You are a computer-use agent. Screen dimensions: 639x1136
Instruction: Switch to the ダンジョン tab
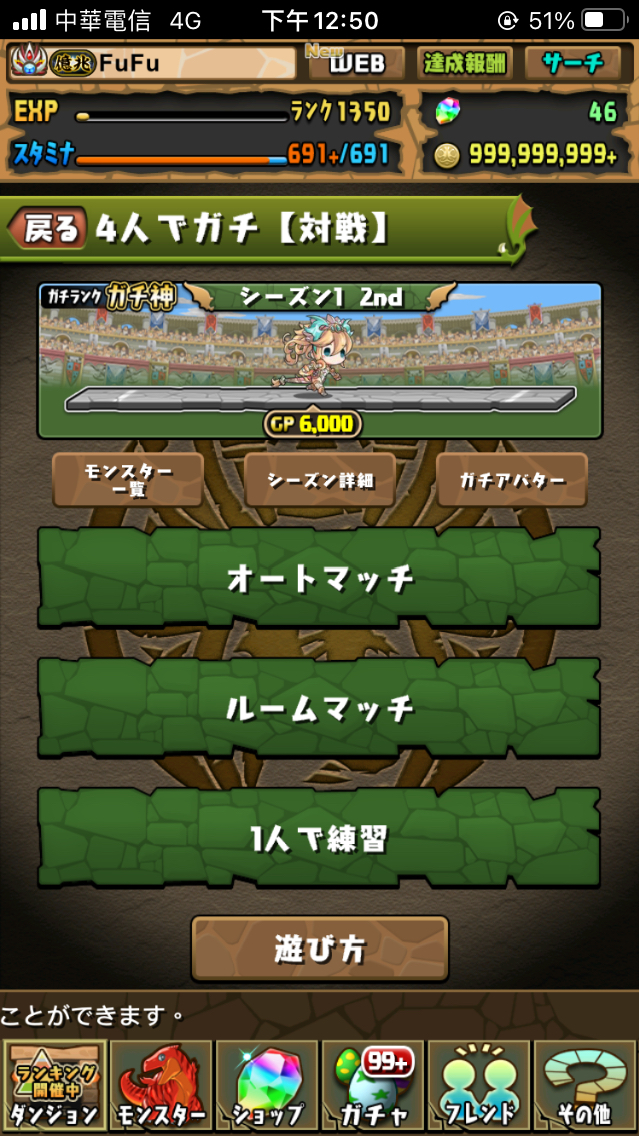coord(55,1085)
